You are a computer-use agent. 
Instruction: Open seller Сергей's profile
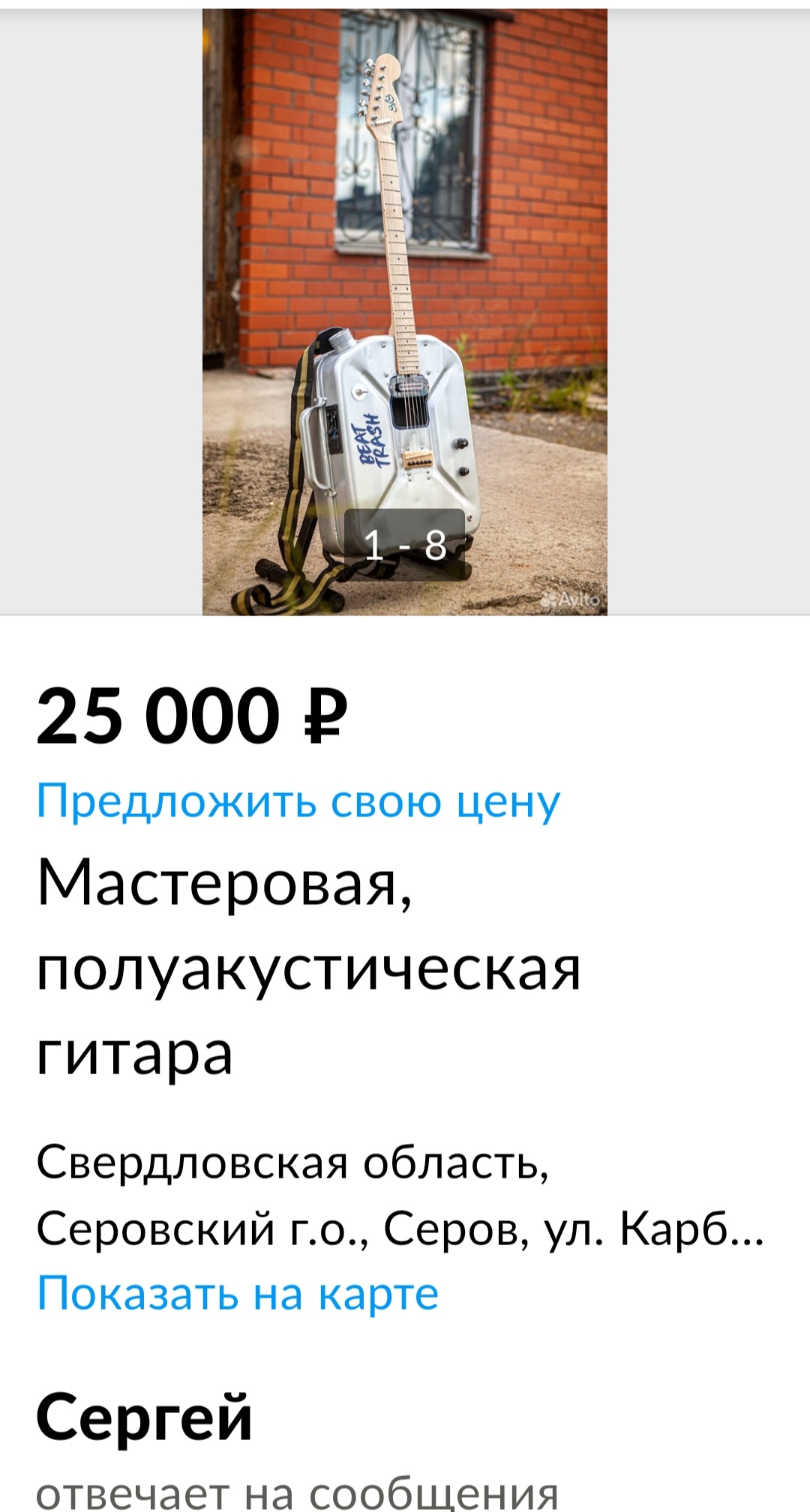[144, 1416]
